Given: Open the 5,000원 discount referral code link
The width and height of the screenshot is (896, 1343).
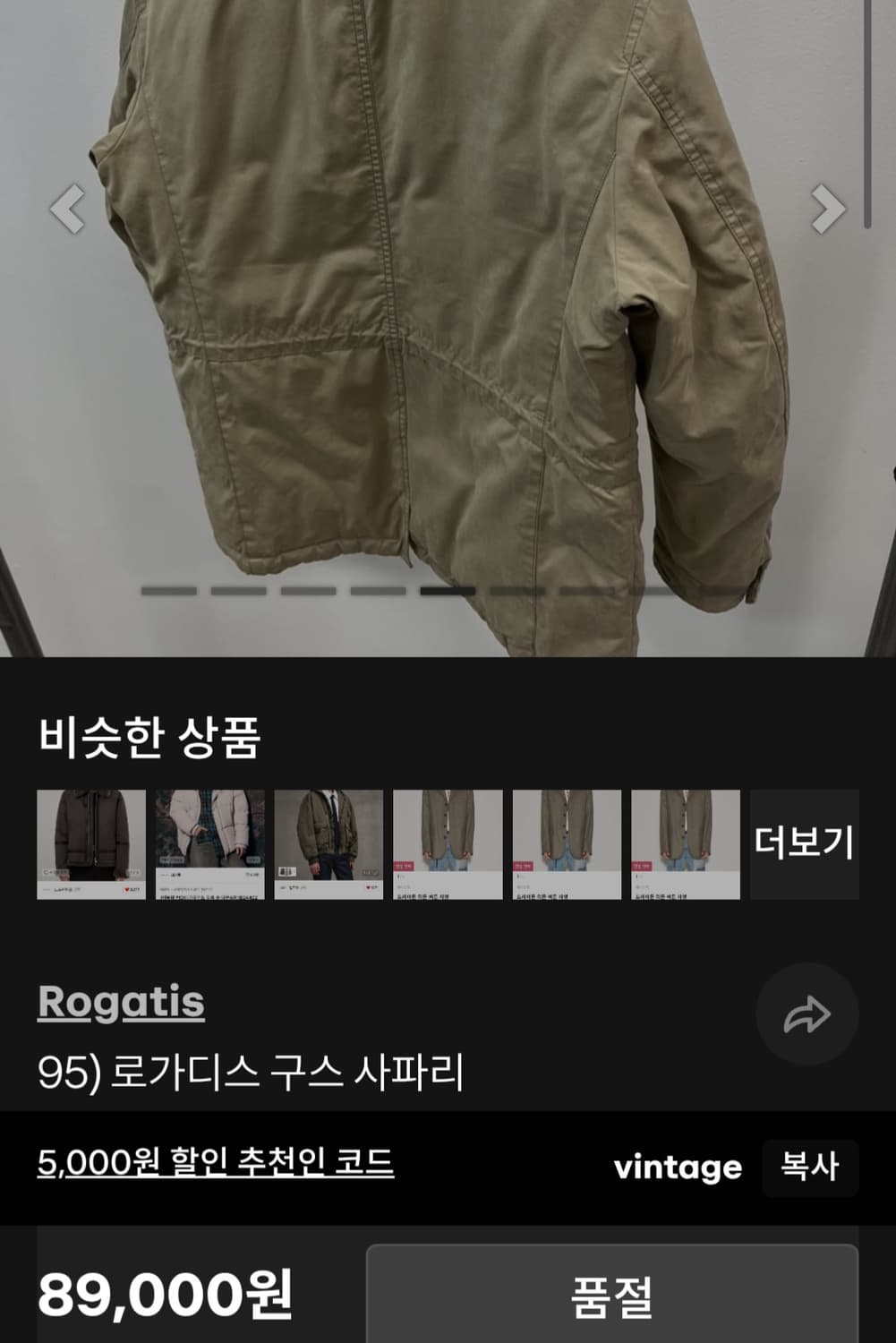Looking at the screenshot, I should click(x=219, y=1161).
